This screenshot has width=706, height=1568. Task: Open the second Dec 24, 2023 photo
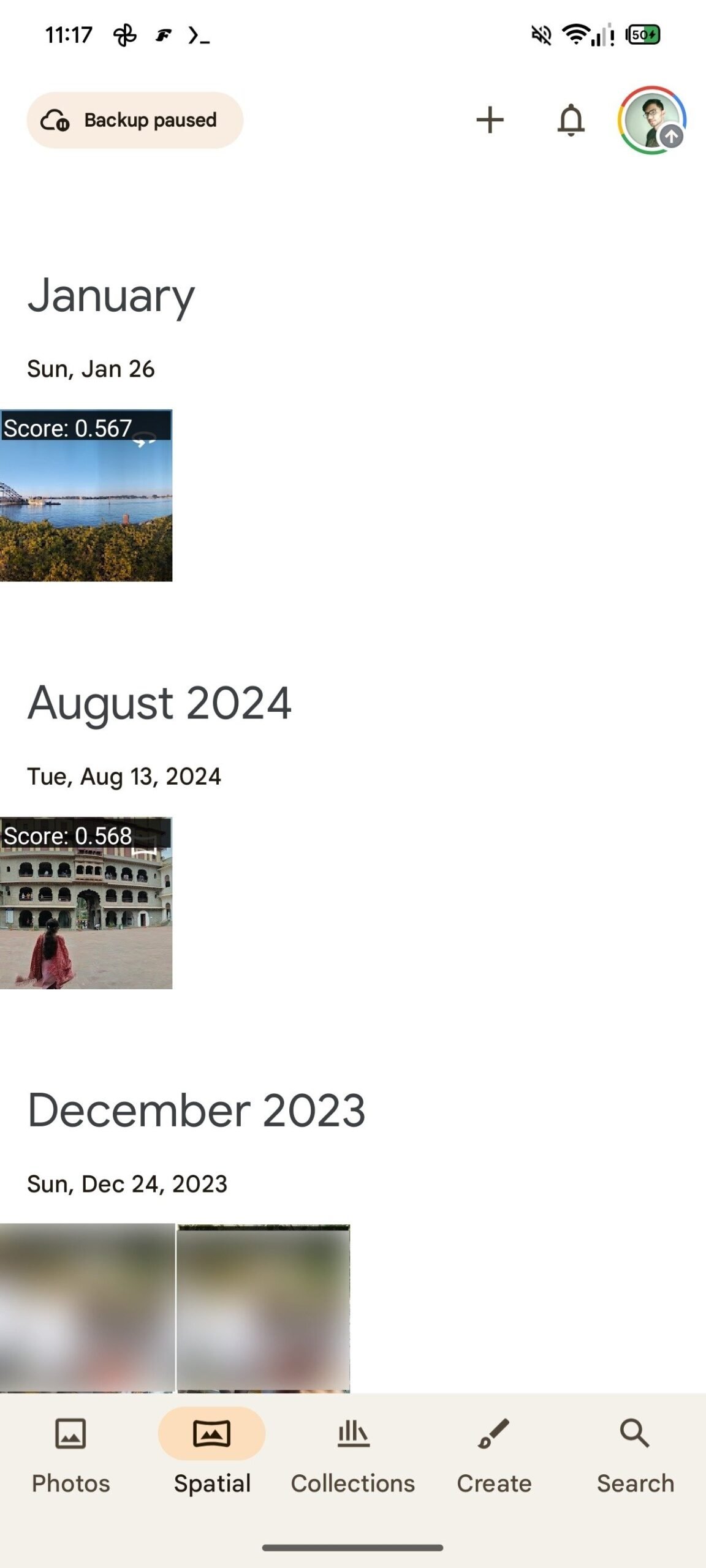(x=264, y=1307)
